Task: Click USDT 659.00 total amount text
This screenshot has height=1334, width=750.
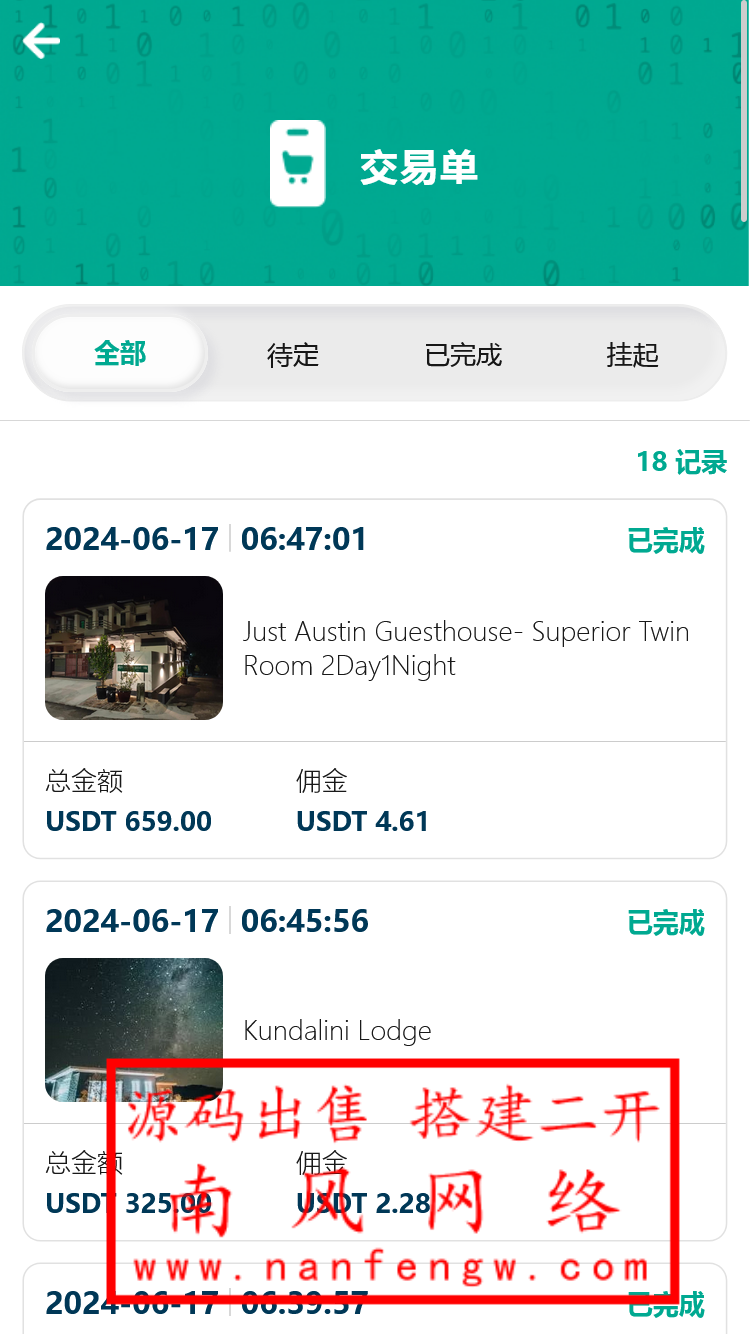Action: tap(128, 821)
